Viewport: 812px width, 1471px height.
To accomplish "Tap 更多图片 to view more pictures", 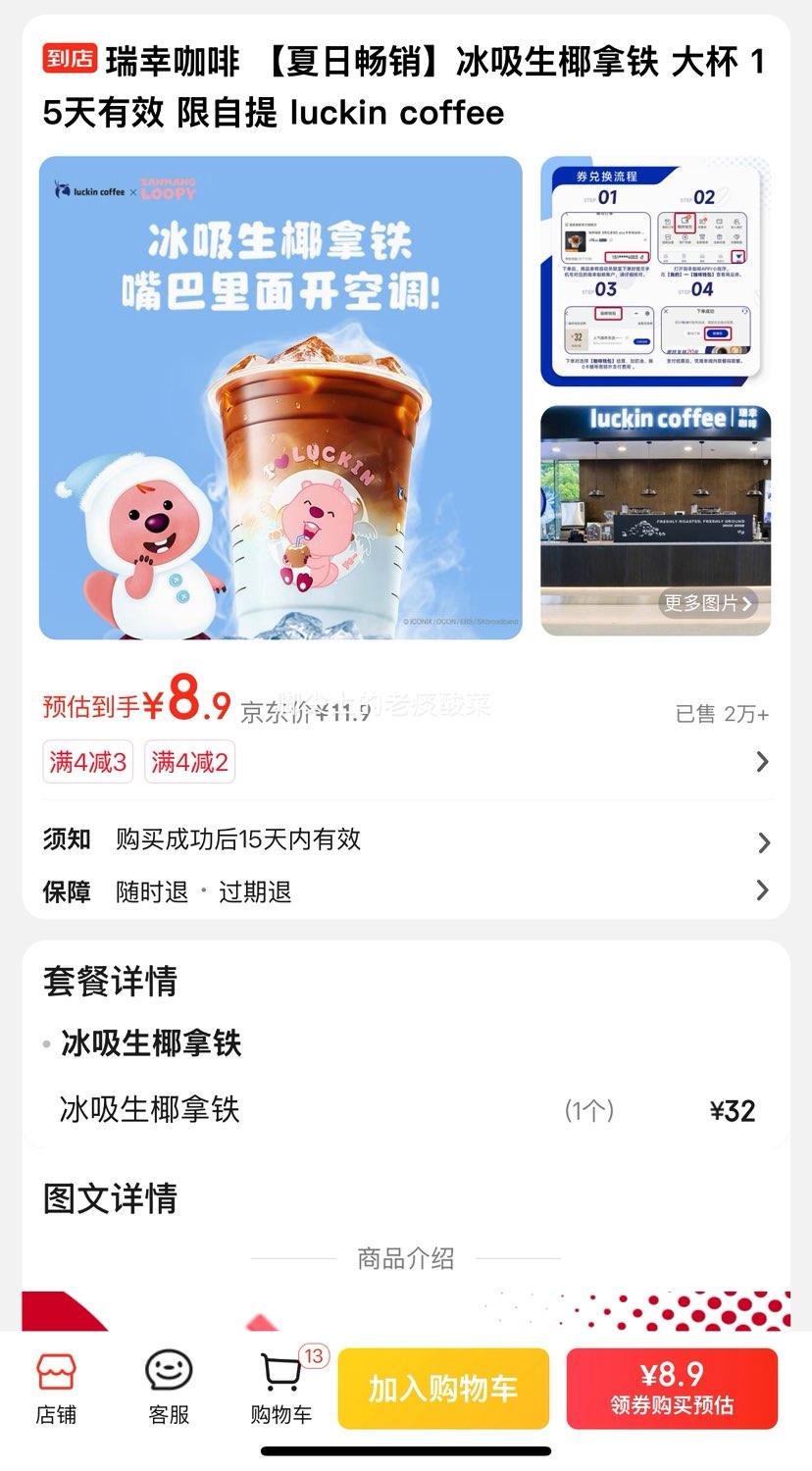I will (x=709, y=603).
